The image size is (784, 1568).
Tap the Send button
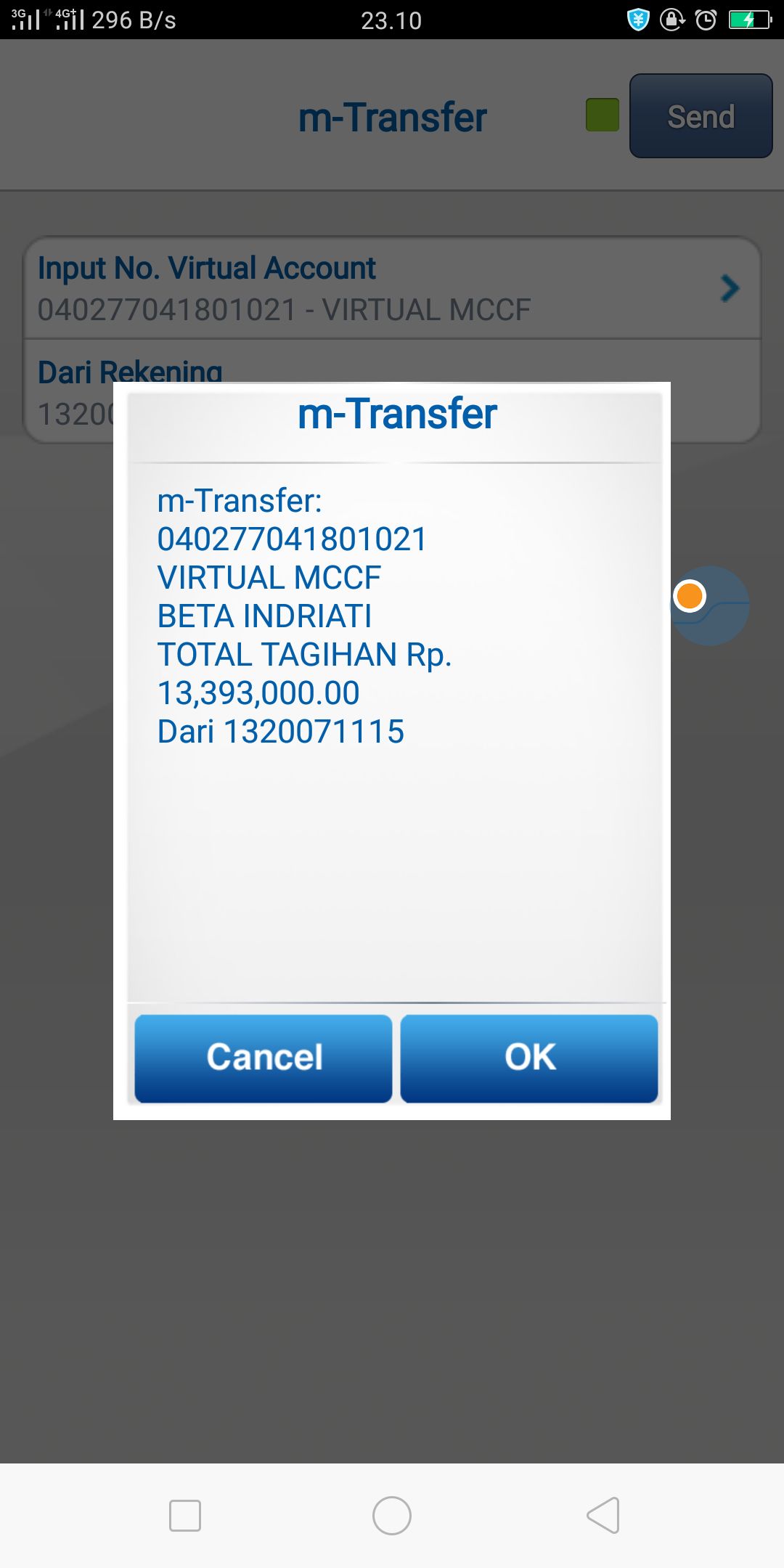701,116
